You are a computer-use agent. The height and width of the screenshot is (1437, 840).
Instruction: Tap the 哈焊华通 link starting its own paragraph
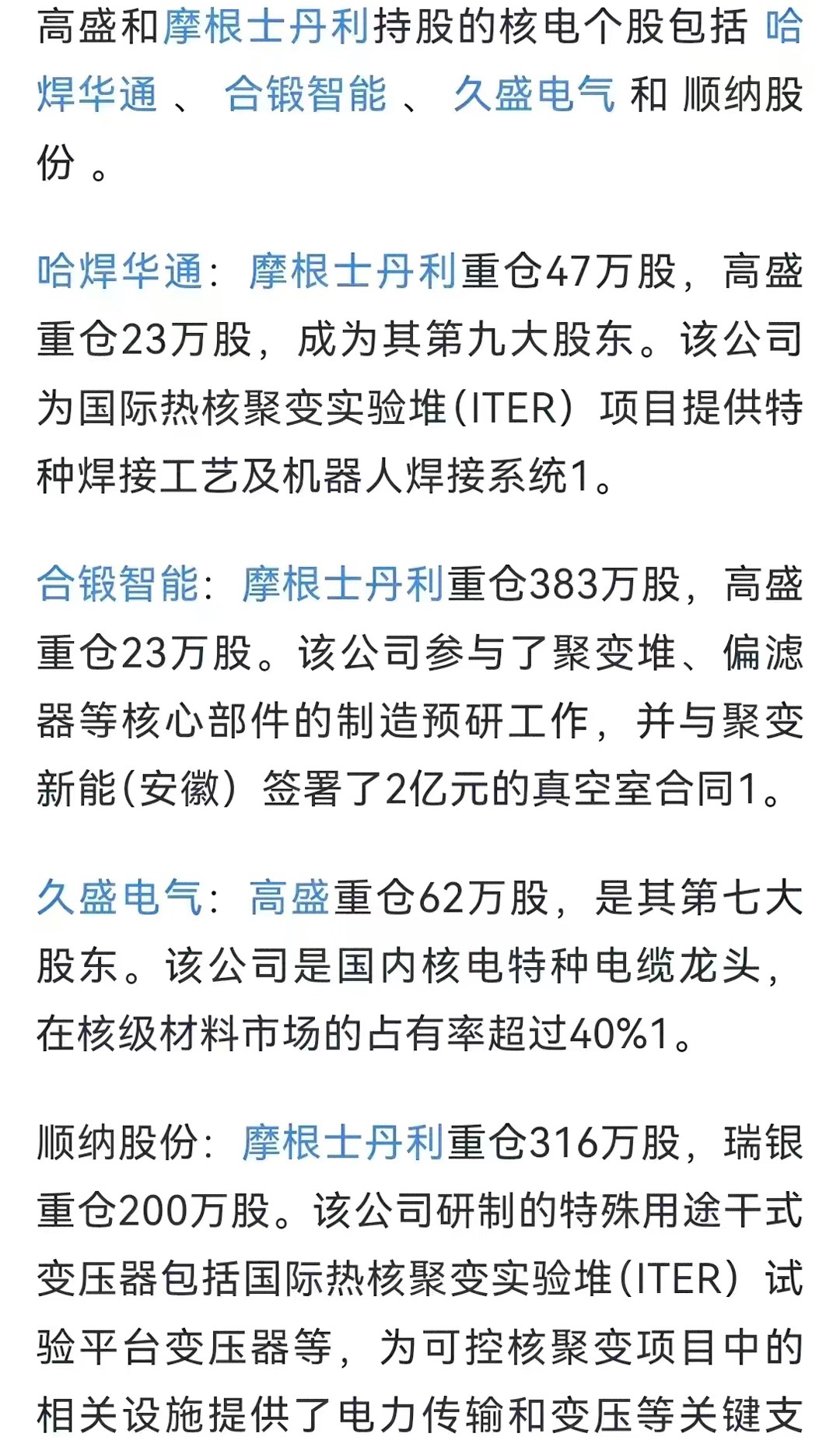coord(120,272)
